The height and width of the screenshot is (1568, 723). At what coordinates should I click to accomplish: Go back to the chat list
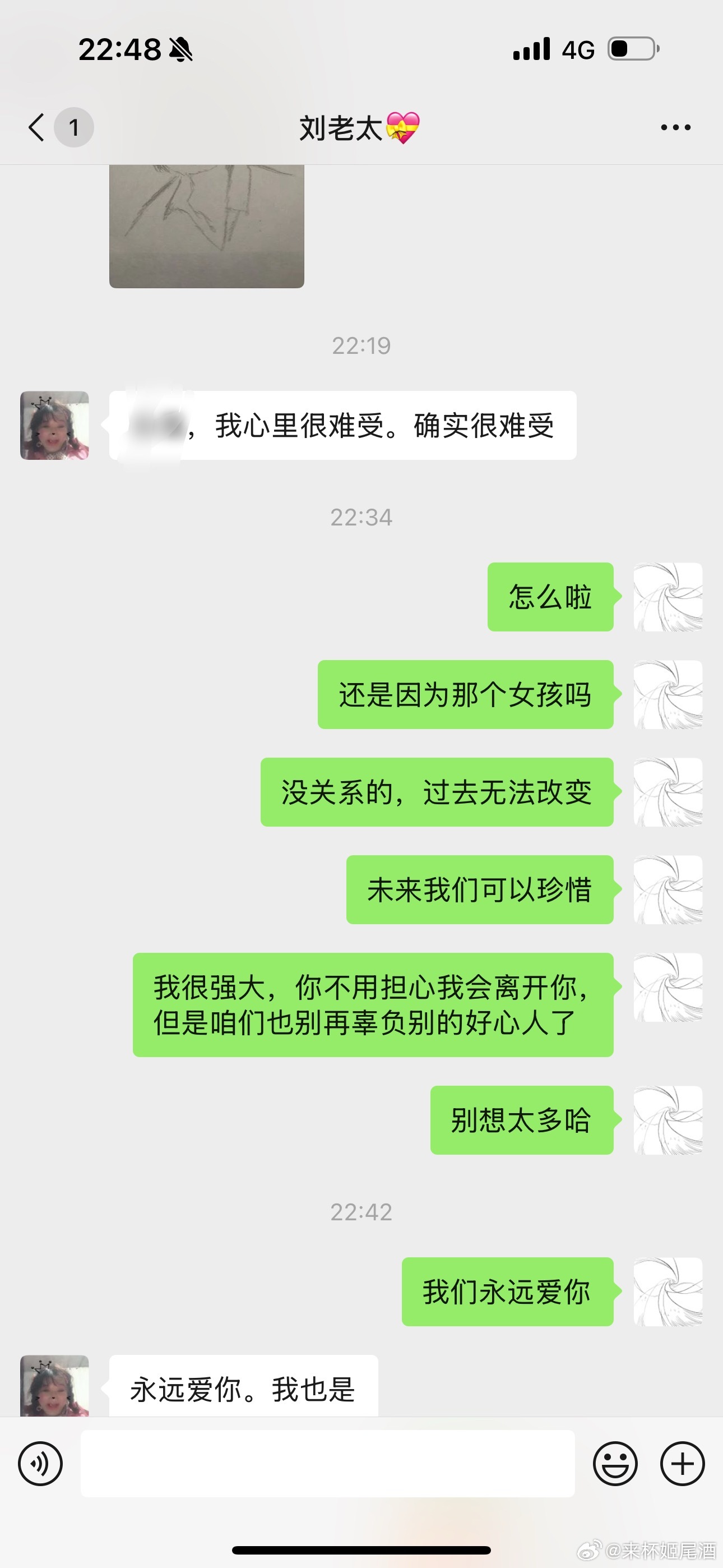(38, 127)
